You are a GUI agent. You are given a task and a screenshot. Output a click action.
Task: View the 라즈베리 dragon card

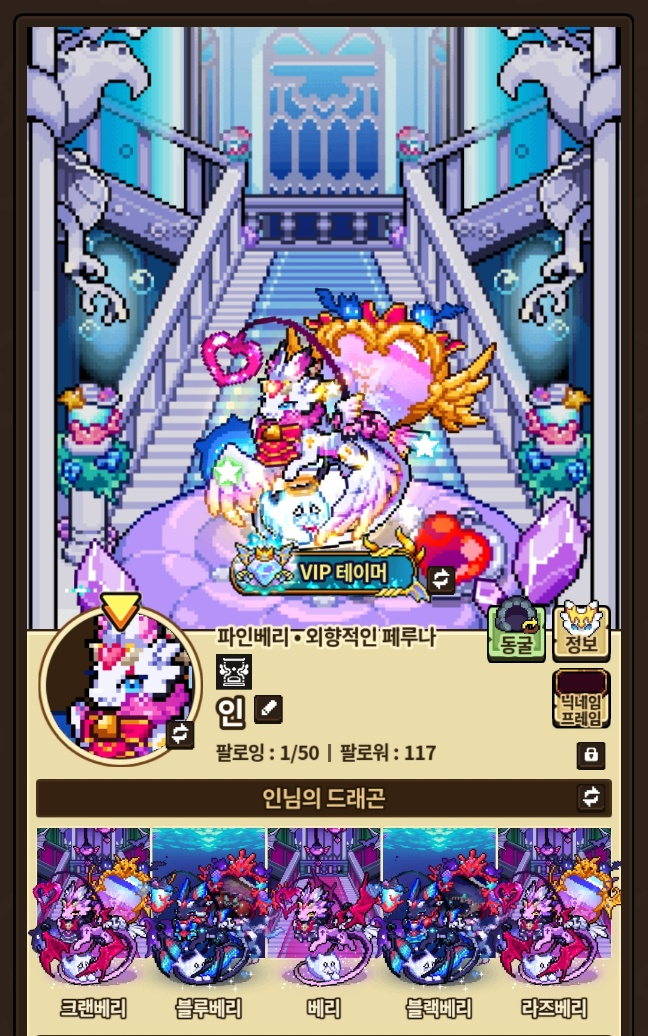click(x=555, y=918)
